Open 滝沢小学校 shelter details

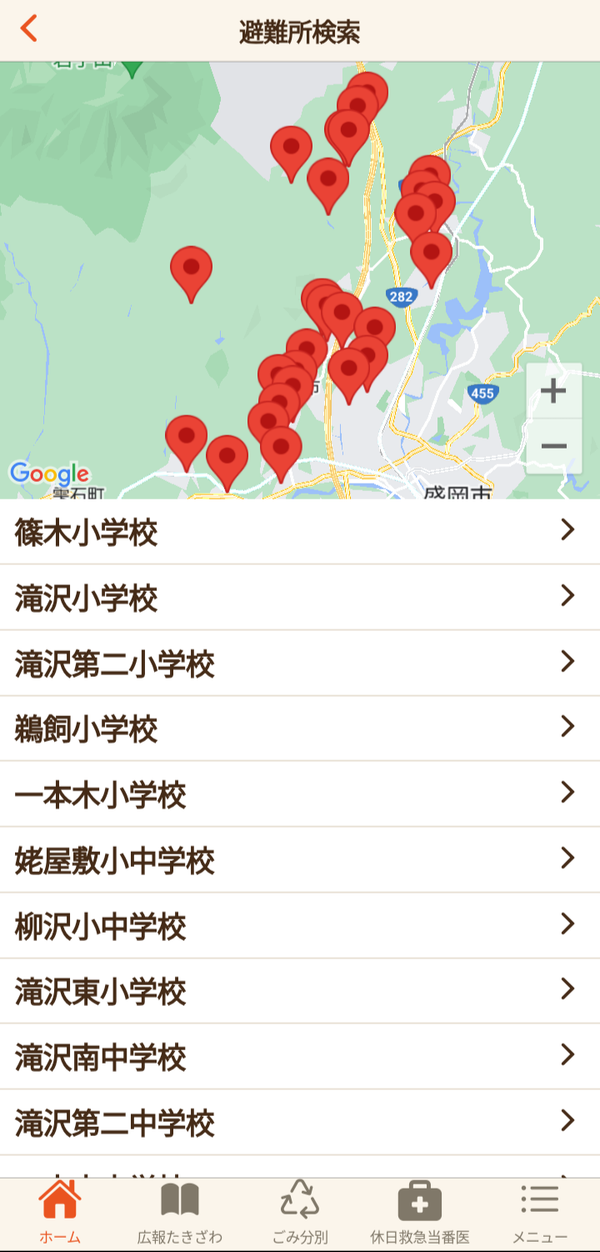point(300,598)
